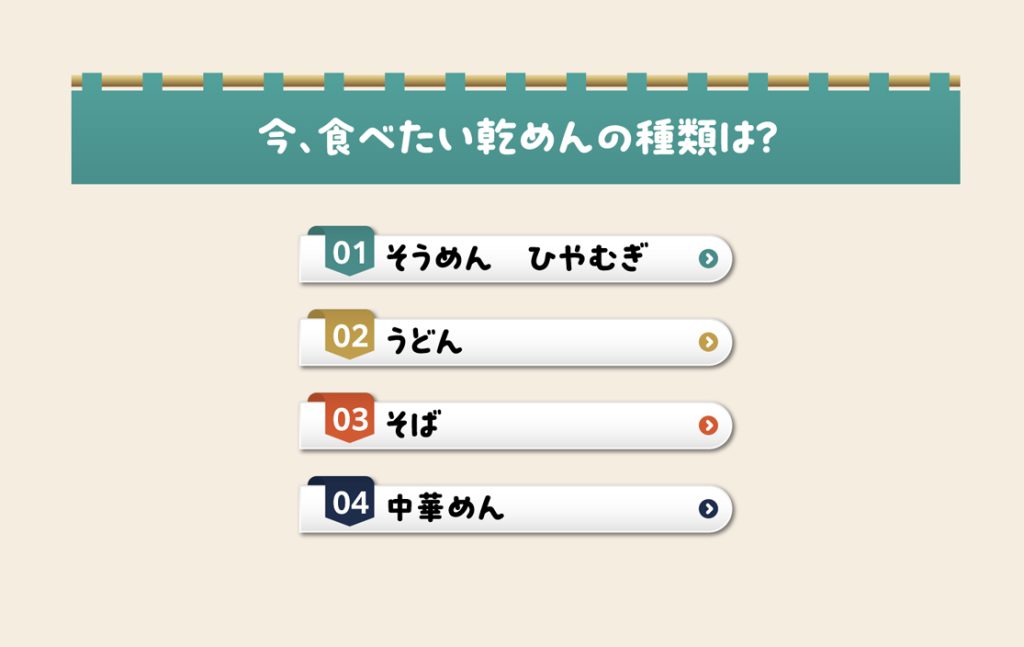Tap the 中華めん answer
The image size is (1024, 647).
pyautogui.click(x=516, y=508)
